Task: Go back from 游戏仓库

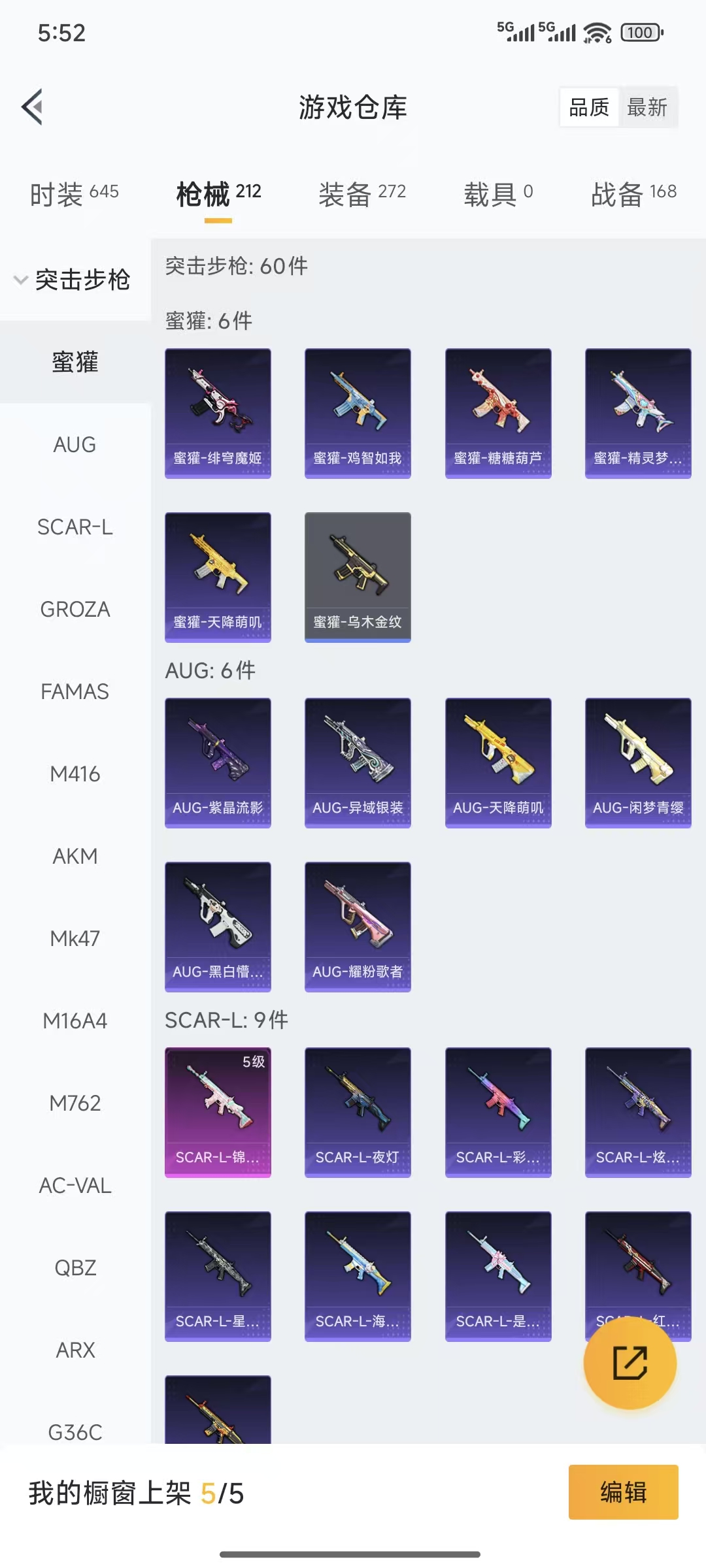Action: [x=33, y=106]
